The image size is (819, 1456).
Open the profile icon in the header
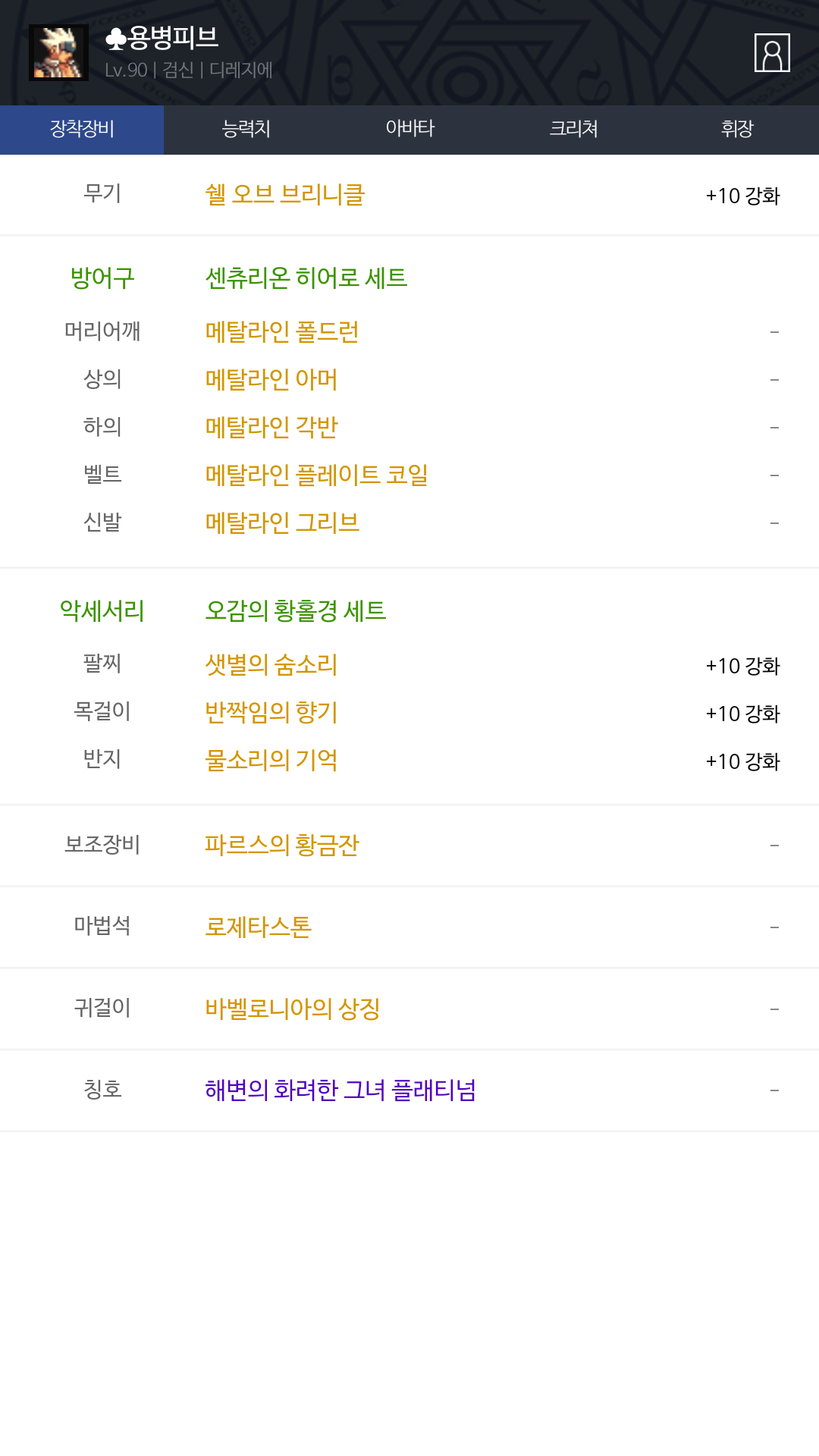click(x=772, y=52)
